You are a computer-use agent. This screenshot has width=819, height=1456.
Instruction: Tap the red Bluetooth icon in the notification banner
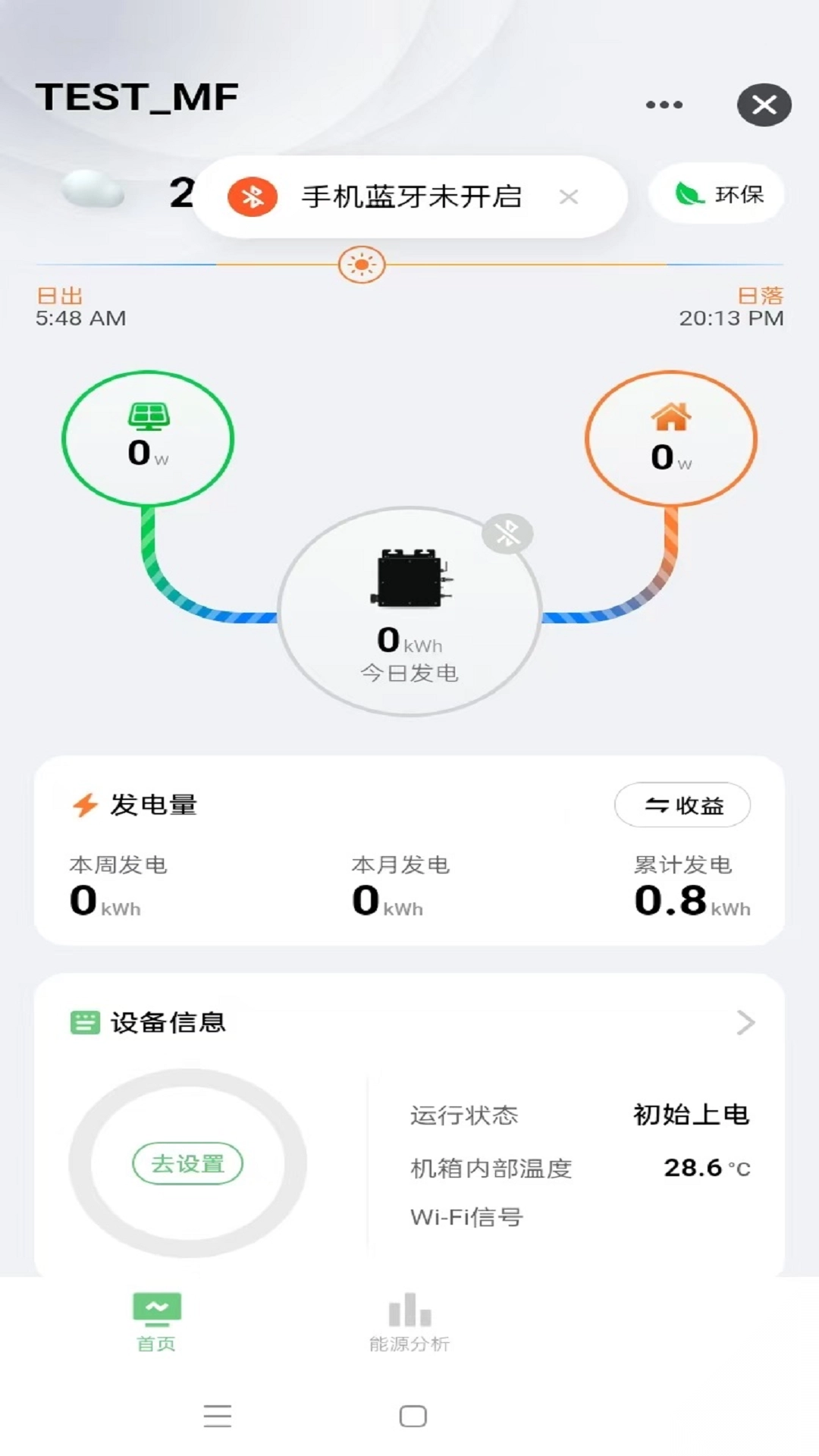[x=253, y=195]
